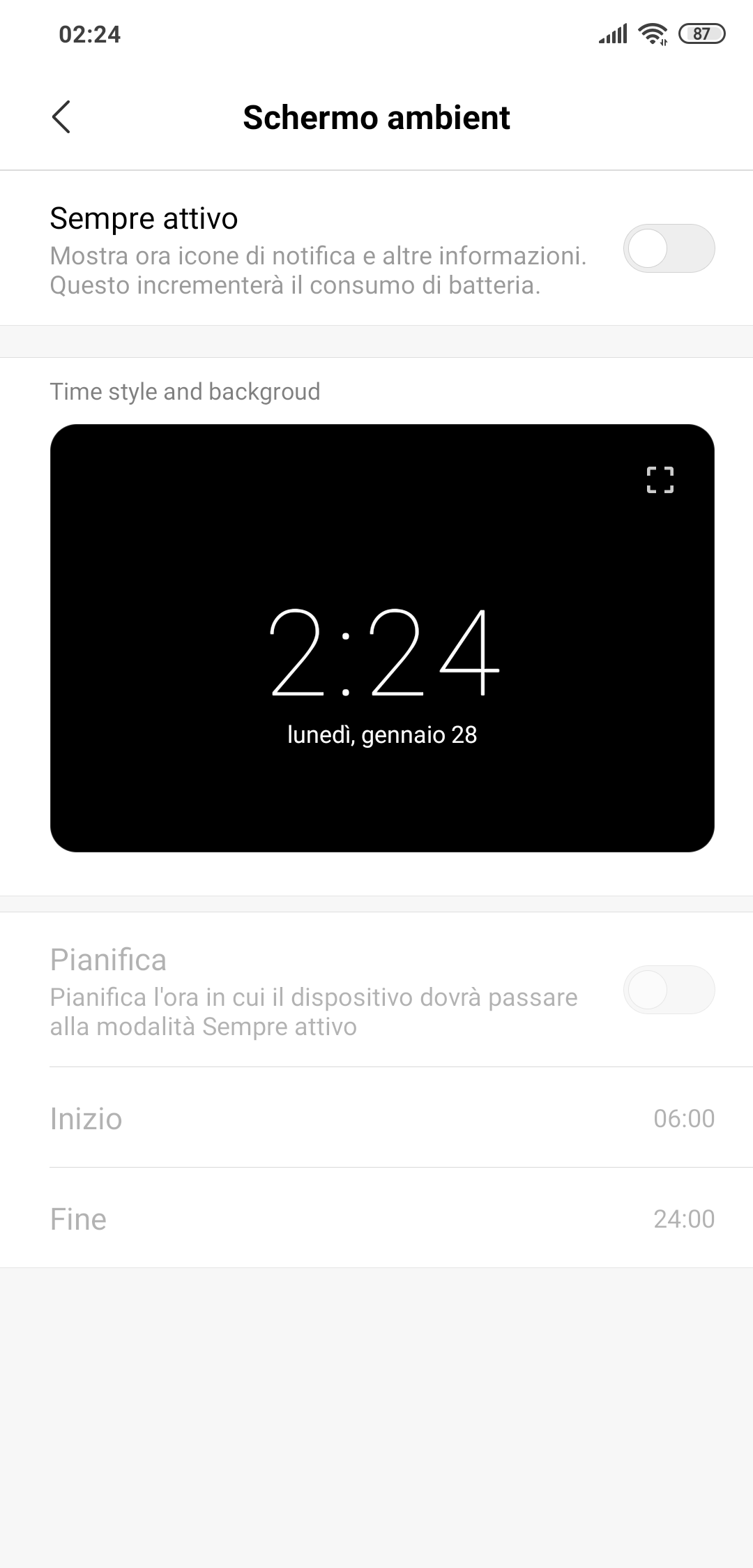
Task: Set the Inizio start time
Action: (x=376, y=1118)
